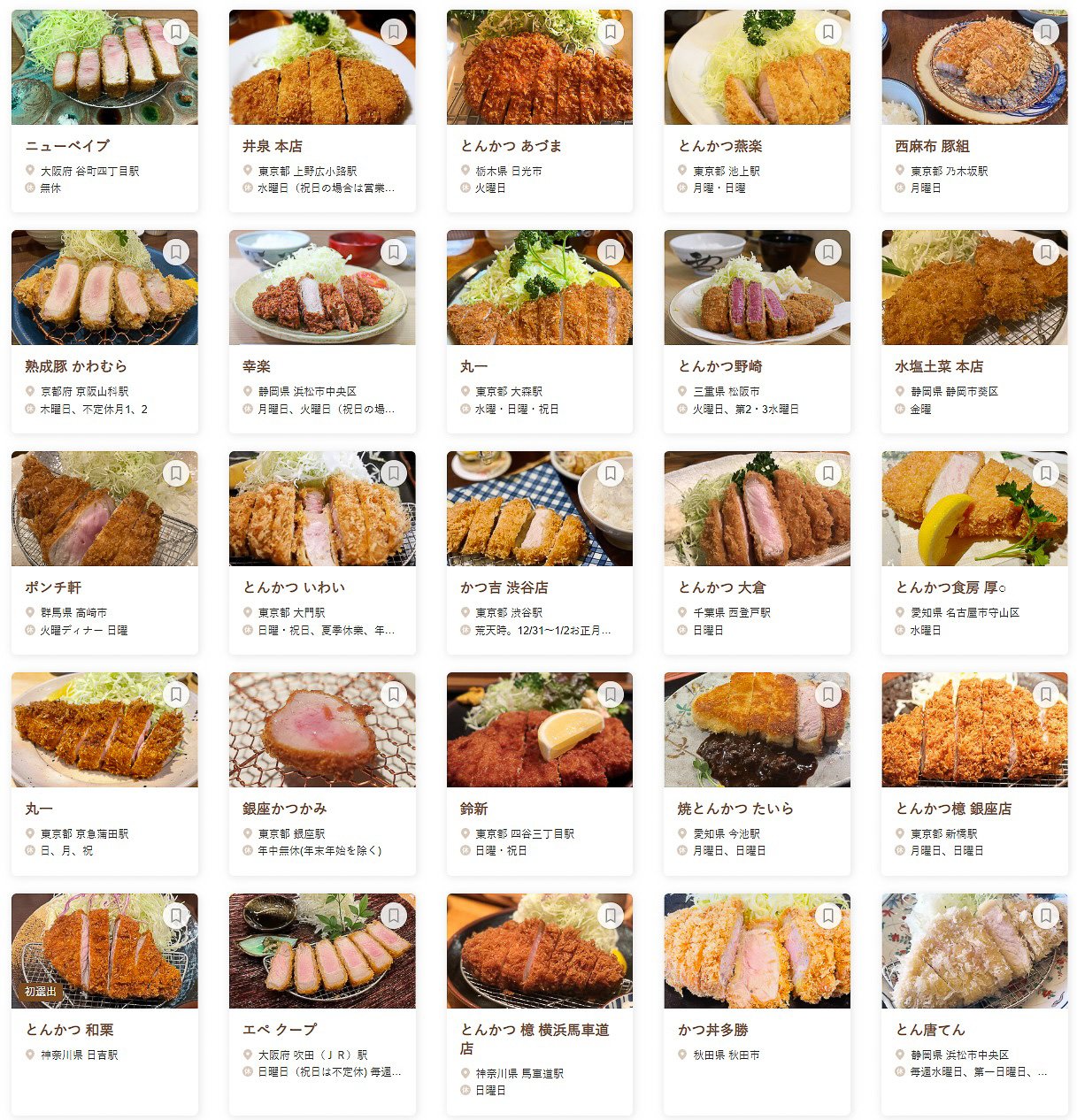Save とんかつ燕楽 with its bookmark icon
This screenshot has width=1077, height=1120.
pos(827,32)
